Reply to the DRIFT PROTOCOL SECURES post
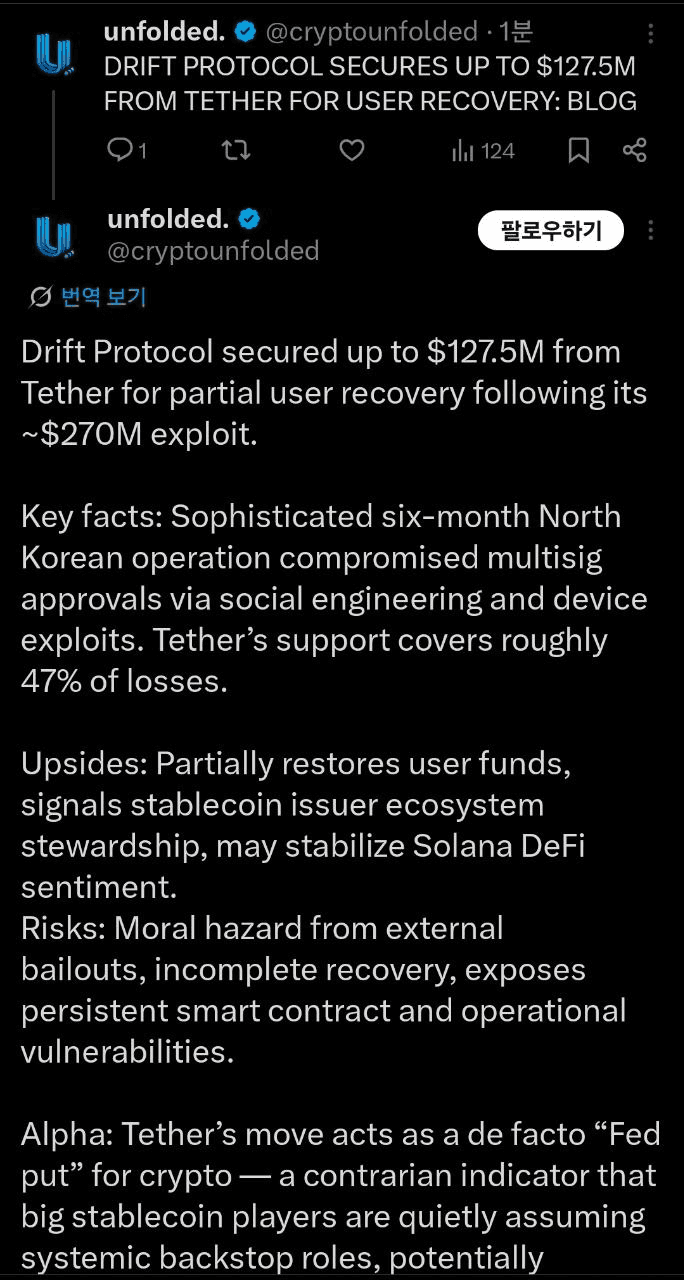 [x=121, y=151]
